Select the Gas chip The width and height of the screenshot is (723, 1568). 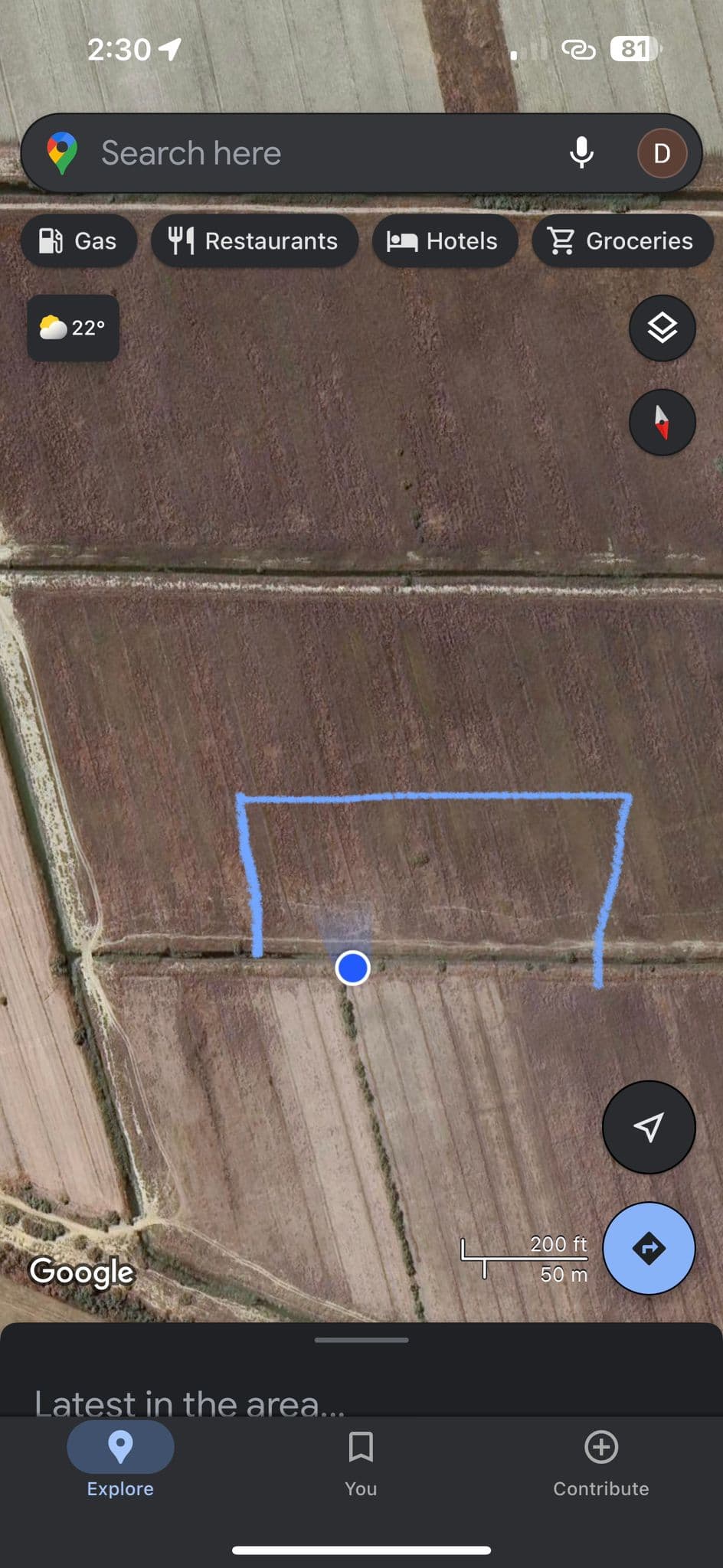coord(79,241)
